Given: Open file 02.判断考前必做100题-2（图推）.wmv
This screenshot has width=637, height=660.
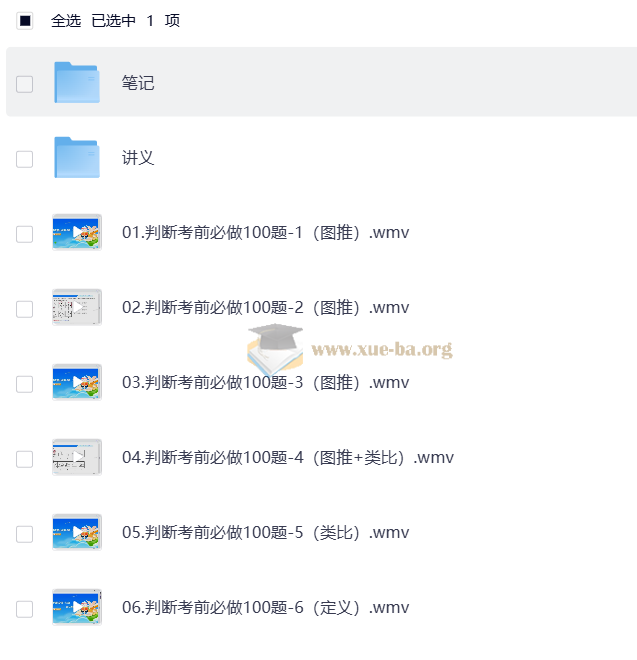Looking at the screenshot, I should [265, 308].
